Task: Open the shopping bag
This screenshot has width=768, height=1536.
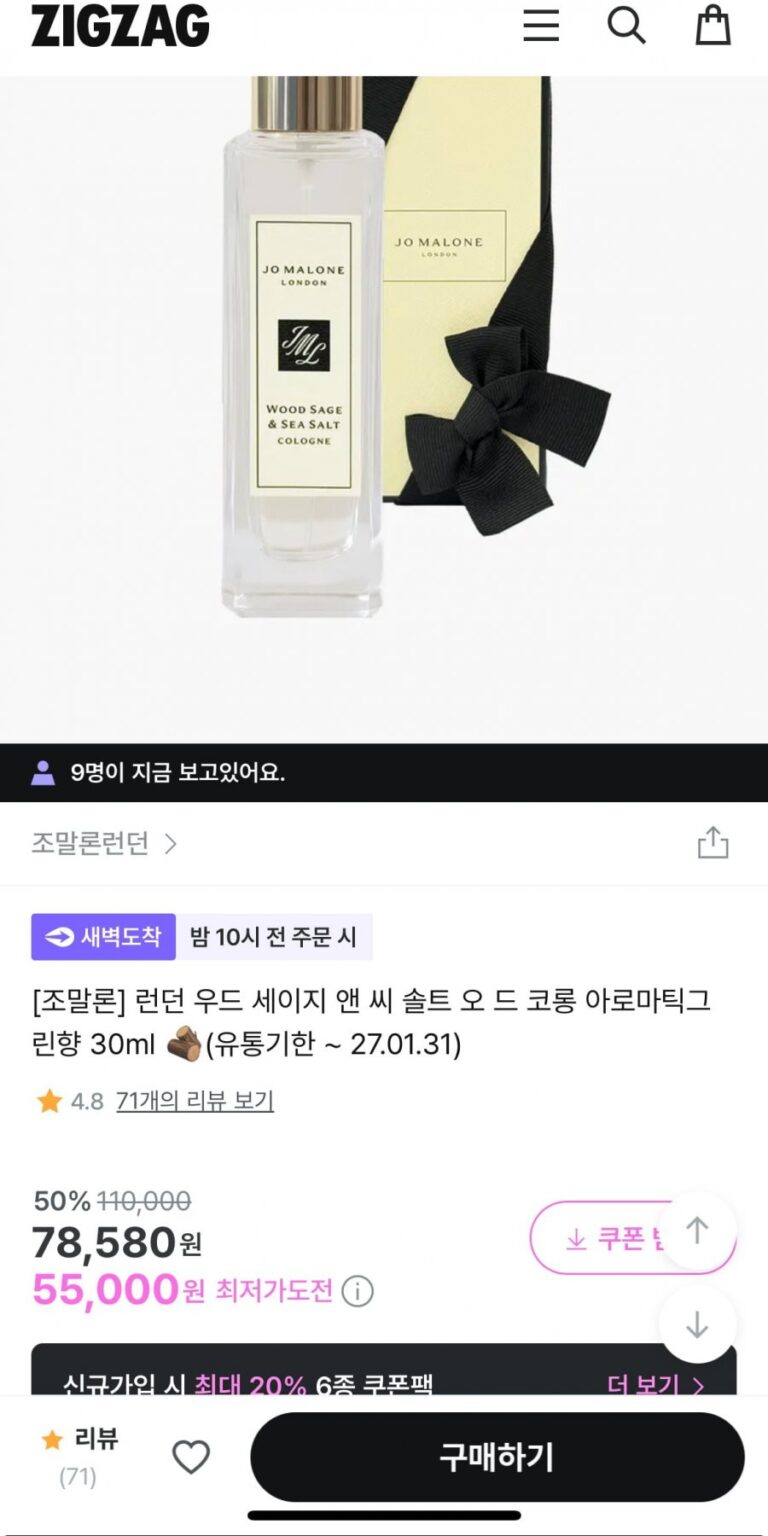Action: pyautogui.click(x=713, y=26)
